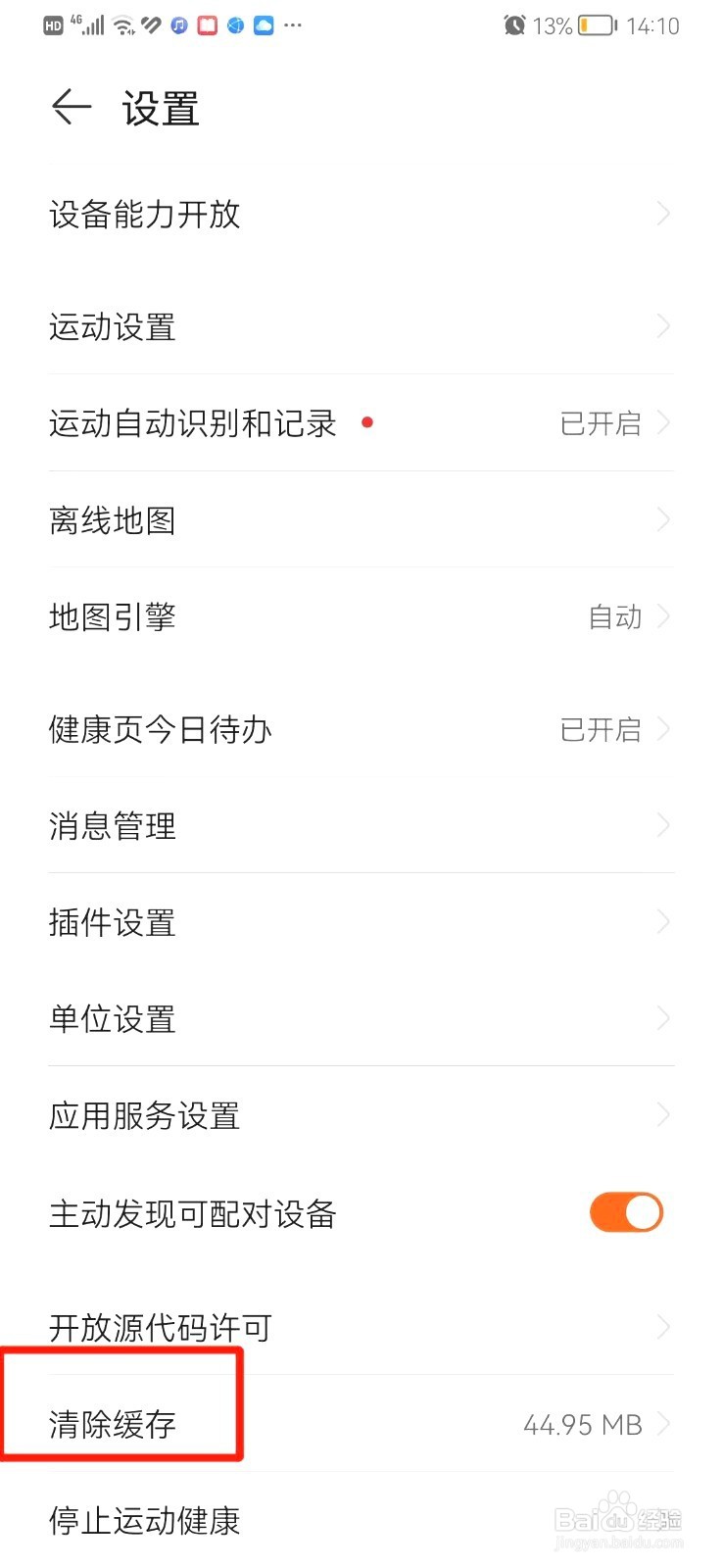Go back using the arrow icon

pyautogui.click(x=71, y=107)
